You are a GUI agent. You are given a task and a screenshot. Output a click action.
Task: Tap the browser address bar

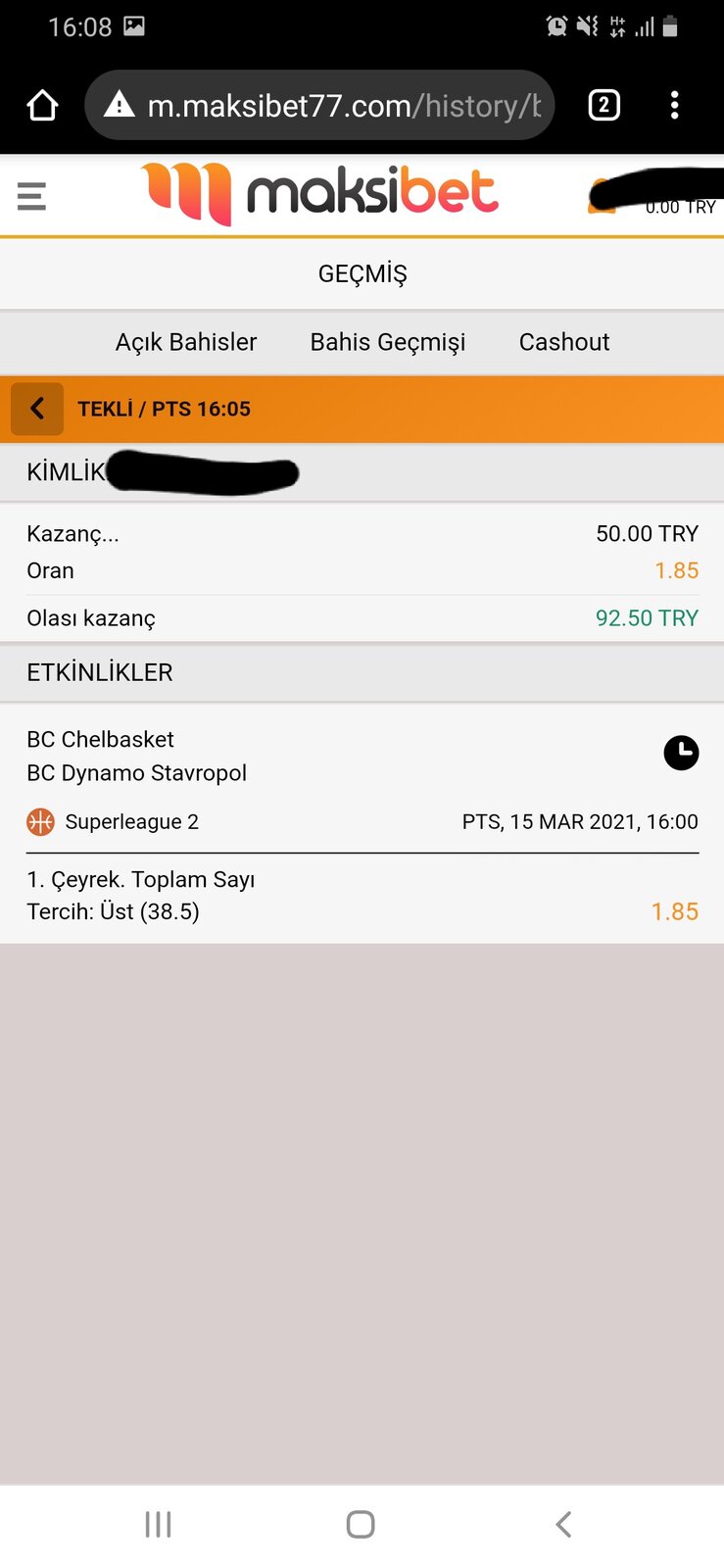[320, 105]
